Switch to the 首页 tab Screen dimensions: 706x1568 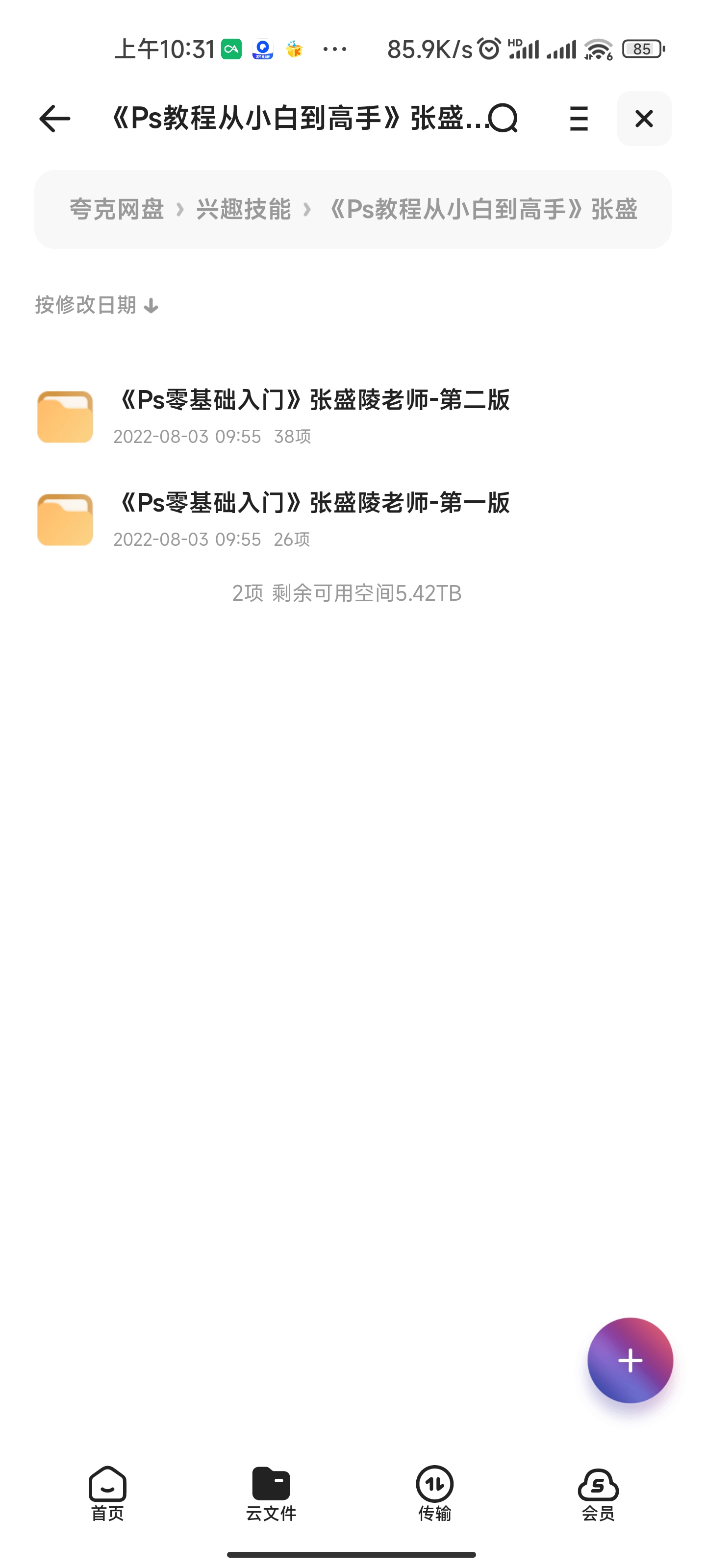[x=107, y=1494]
